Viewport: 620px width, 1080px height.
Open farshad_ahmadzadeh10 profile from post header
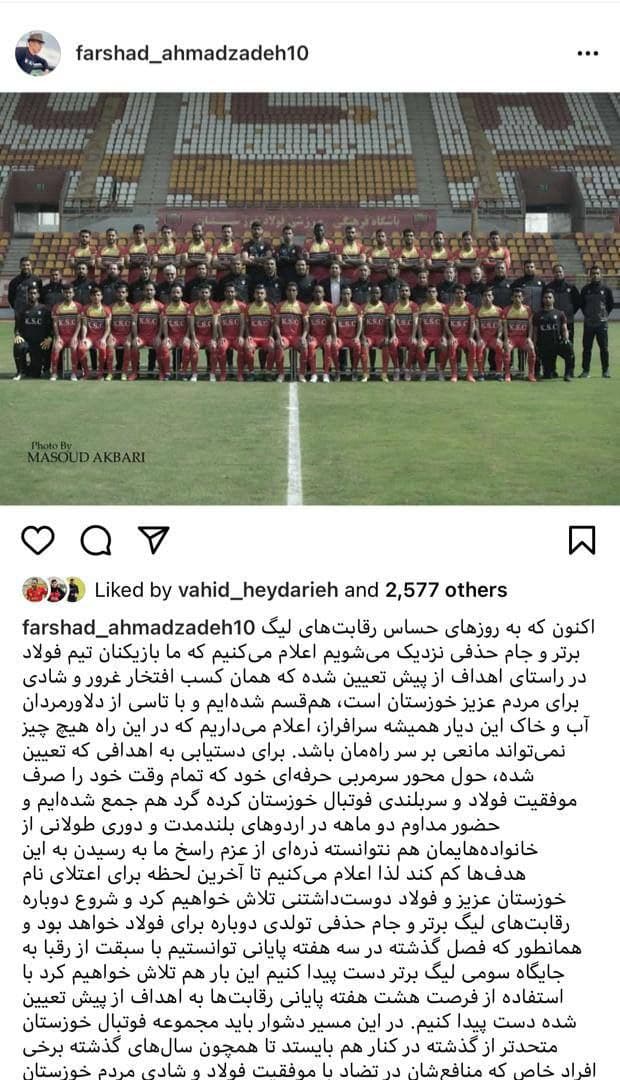click(x=192, y=53)
